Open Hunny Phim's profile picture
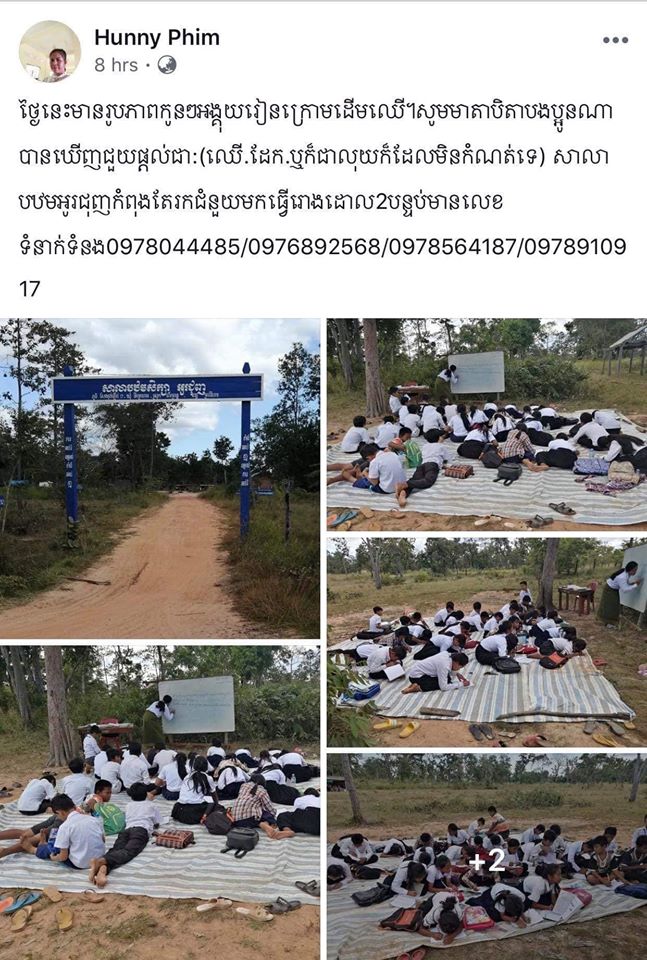Screen dimensions: 647x960 (49, 51)
